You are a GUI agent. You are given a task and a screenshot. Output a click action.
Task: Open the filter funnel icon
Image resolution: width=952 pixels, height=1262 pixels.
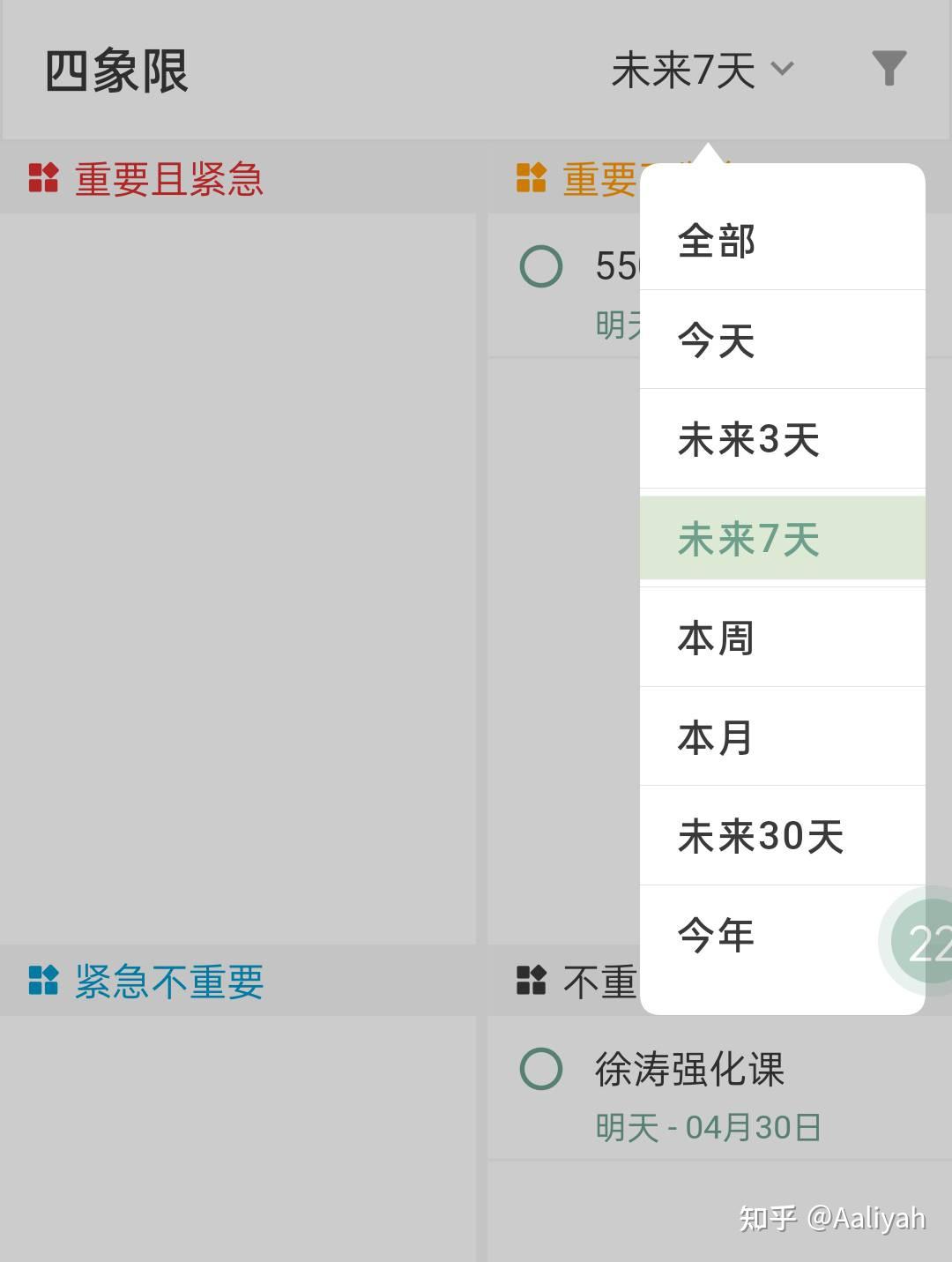(889, 69)
